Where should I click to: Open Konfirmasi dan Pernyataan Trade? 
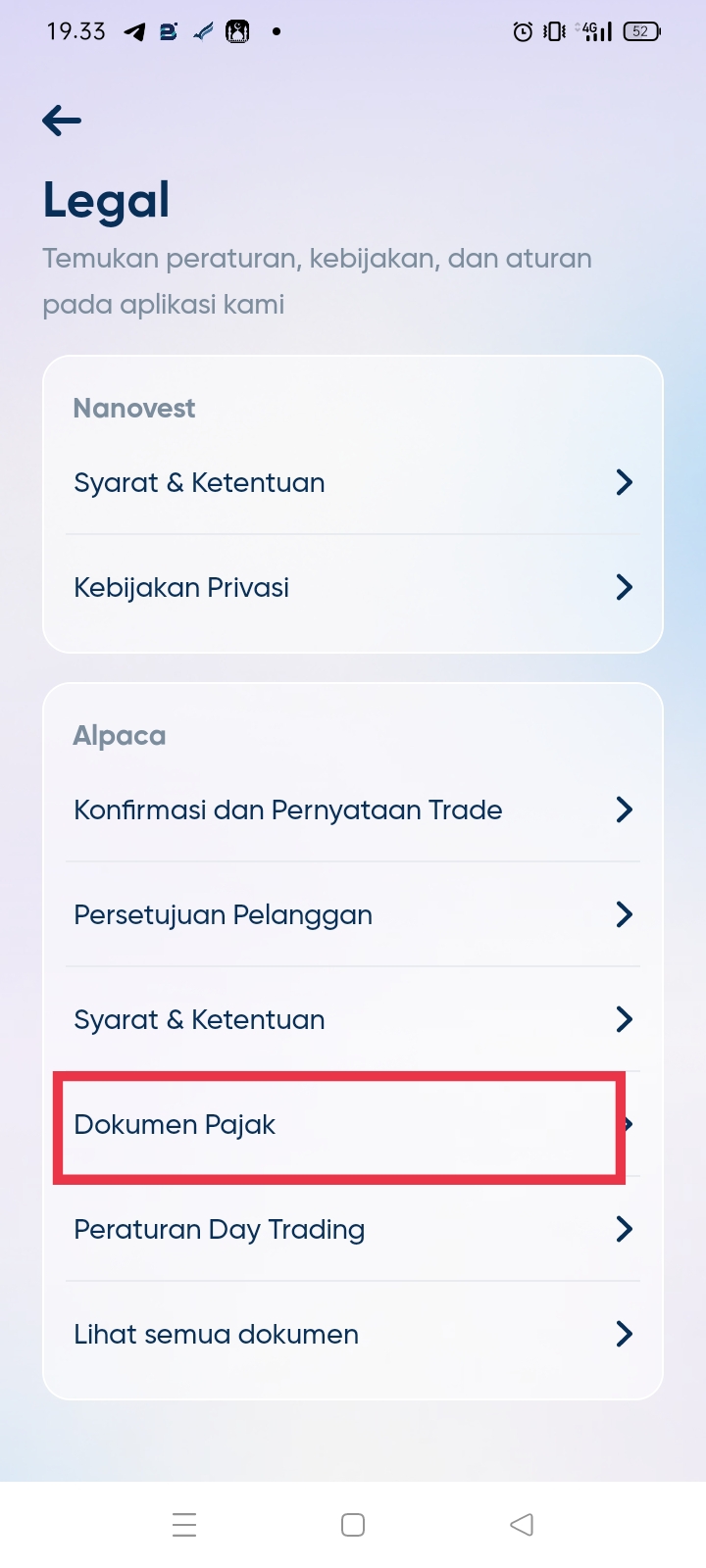coord(353,809)
